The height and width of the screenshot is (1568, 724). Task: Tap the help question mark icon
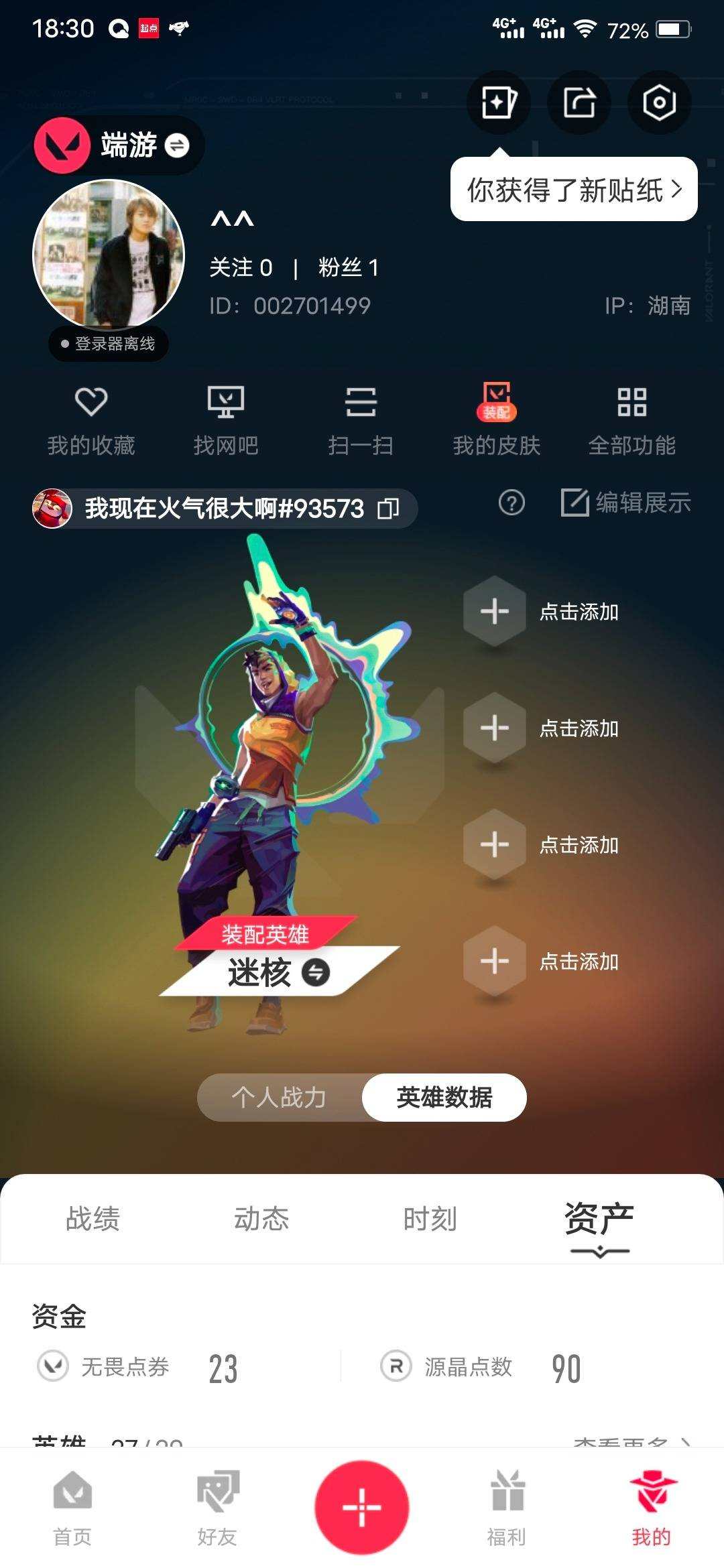pos(511,504)
